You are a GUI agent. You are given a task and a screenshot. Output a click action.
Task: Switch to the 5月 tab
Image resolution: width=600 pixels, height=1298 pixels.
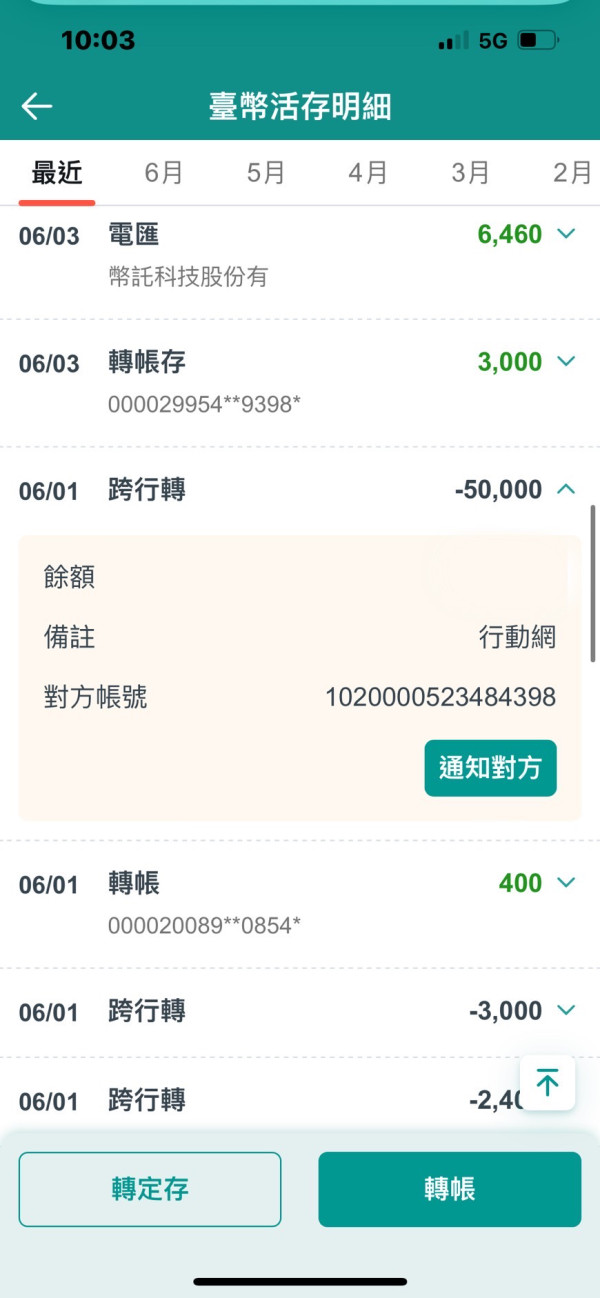click(x=266, y=172)
